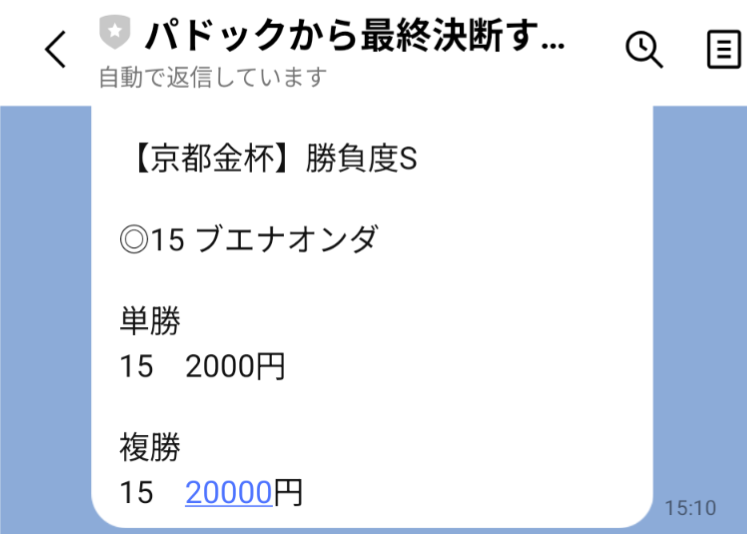Image resolution: width=747 pixels, height=534 pixels.
Task: Open the chat menu icon
Action: point(723,48)
